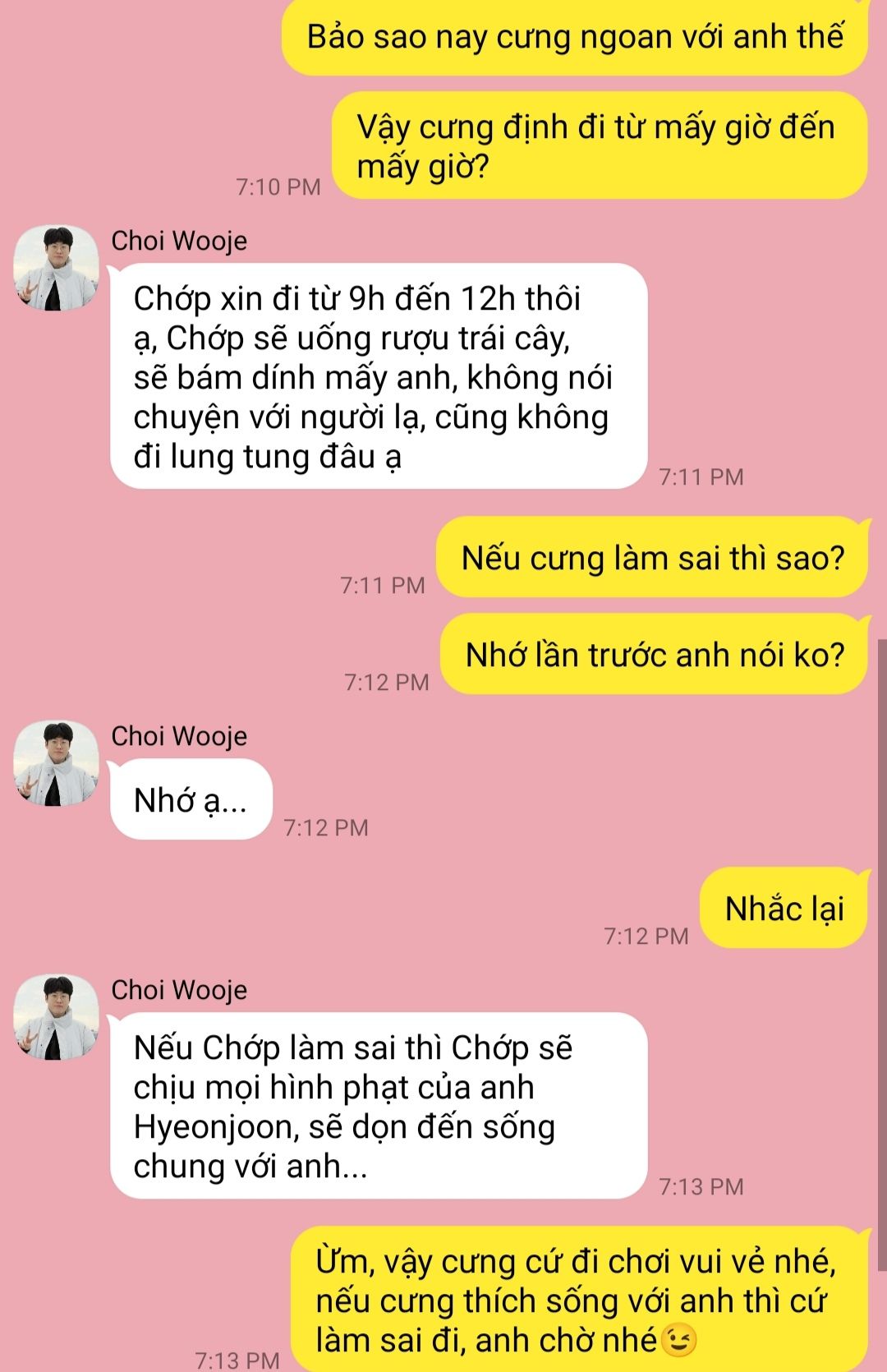Screen dimensions: 887x1372
Task: View Choi Wooje's profile from the "Nếu Chớp làm sai" message
Action: click(x=56, y=1017)
